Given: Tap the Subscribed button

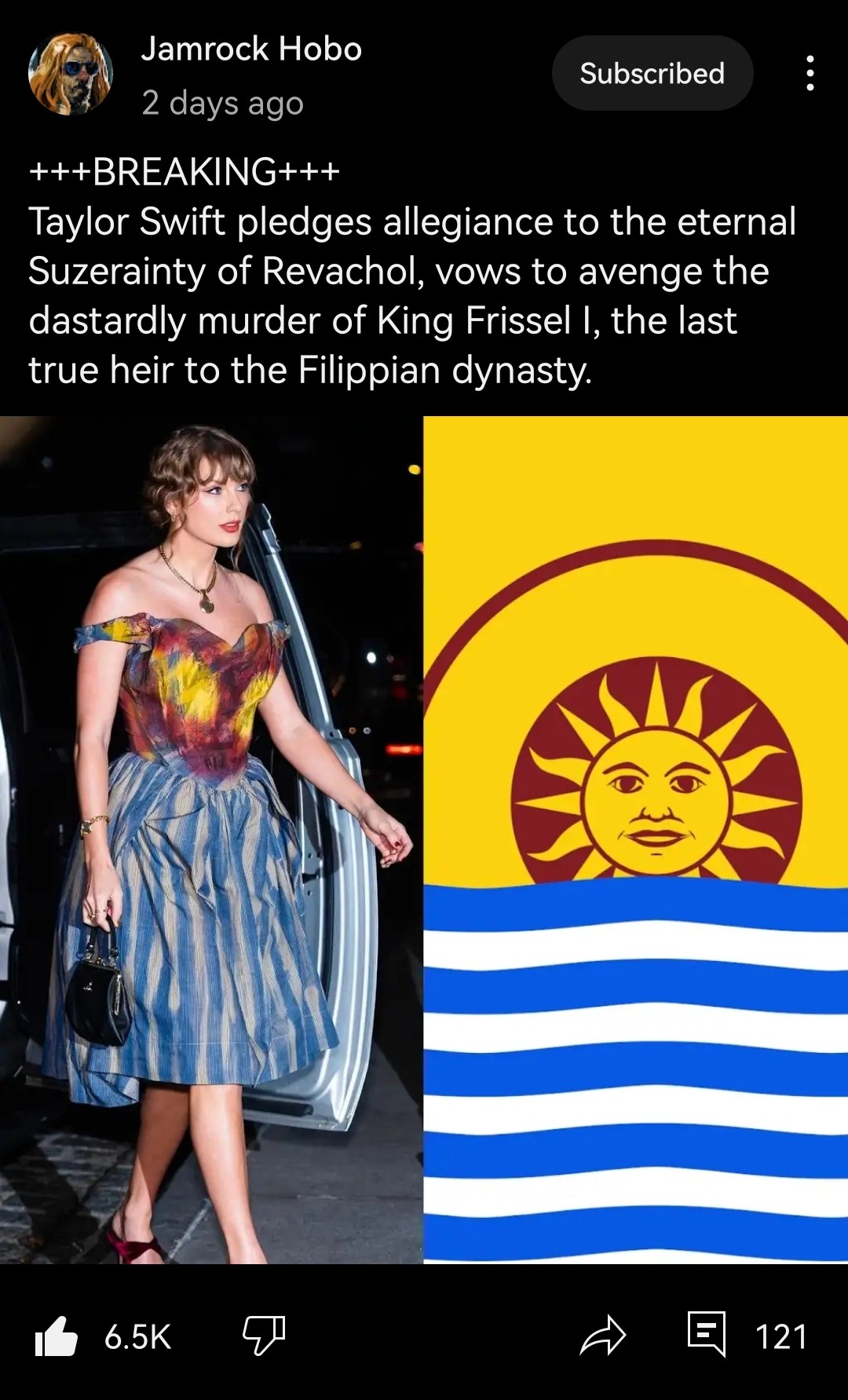Looking at the screenshot, I should 652,73.
